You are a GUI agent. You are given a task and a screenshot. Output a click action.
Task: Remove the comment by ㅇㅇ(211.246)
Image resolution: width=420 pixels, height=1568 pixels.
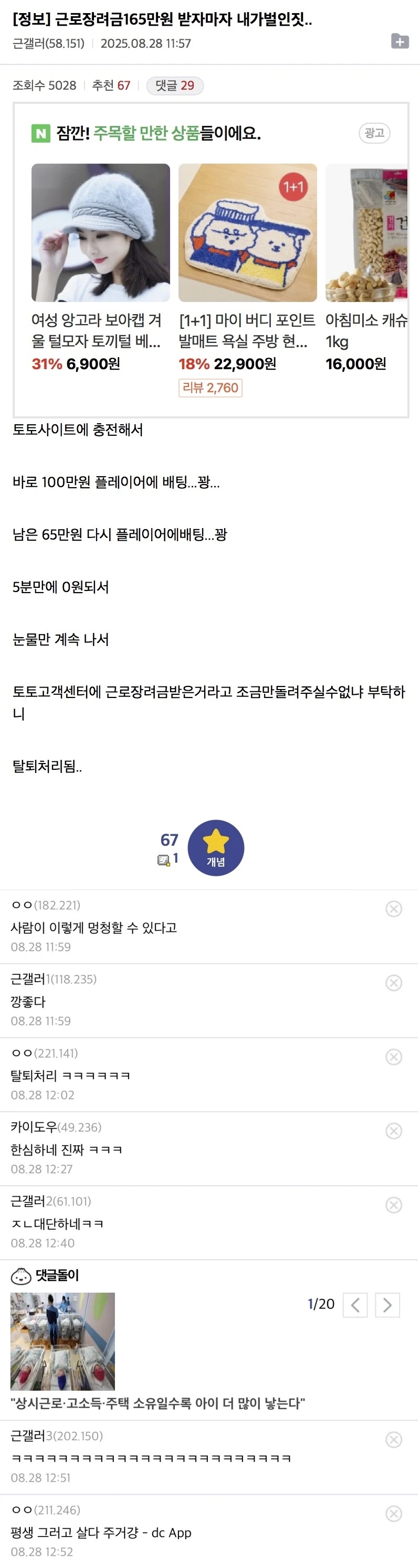pos(394,1514)
